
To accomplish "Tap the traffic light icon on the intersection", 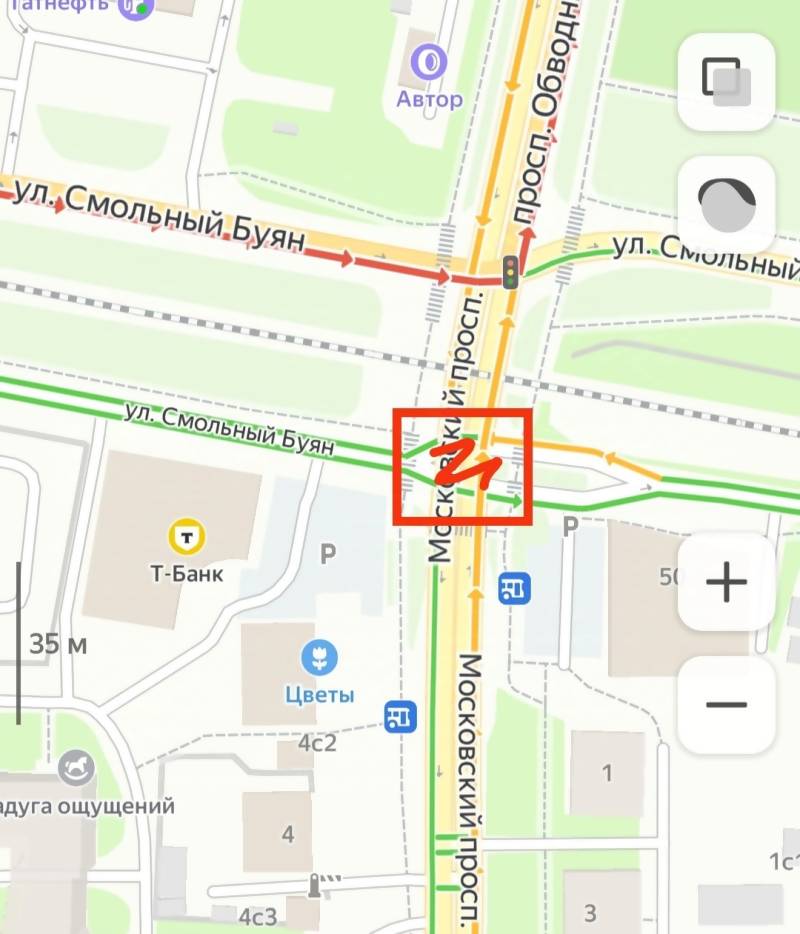I will [510, 271].
